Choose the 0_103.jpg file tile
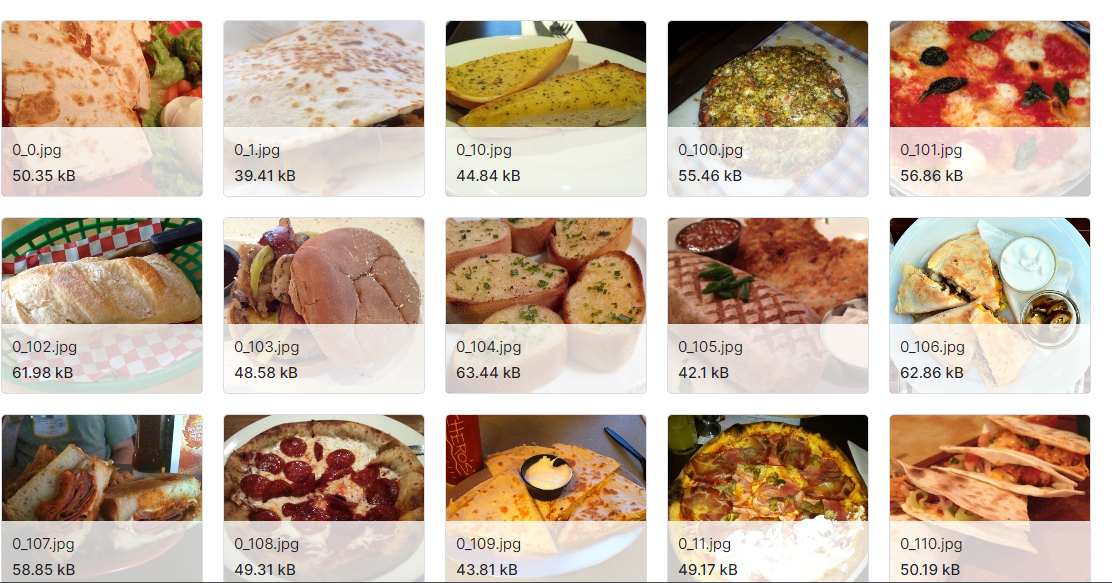The width and height of the screenshot is (1112, 583). [x=323, y=305]
